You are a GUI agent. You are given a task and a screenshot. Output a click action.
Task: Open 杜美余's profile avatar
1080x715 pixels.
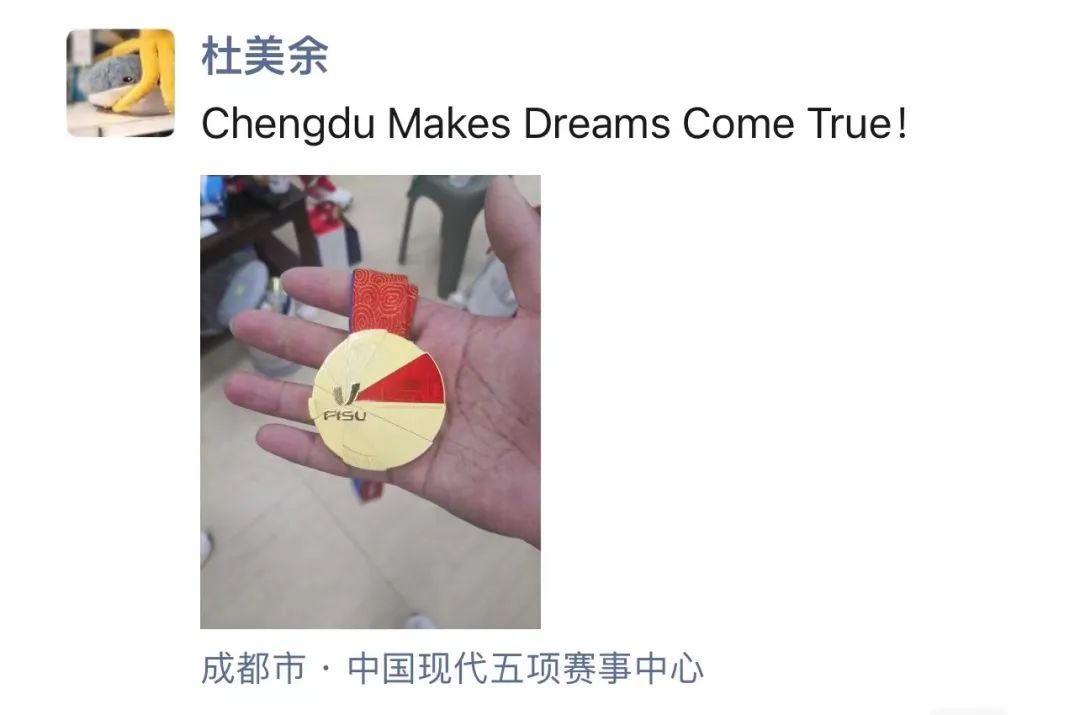tap(121, 83)
